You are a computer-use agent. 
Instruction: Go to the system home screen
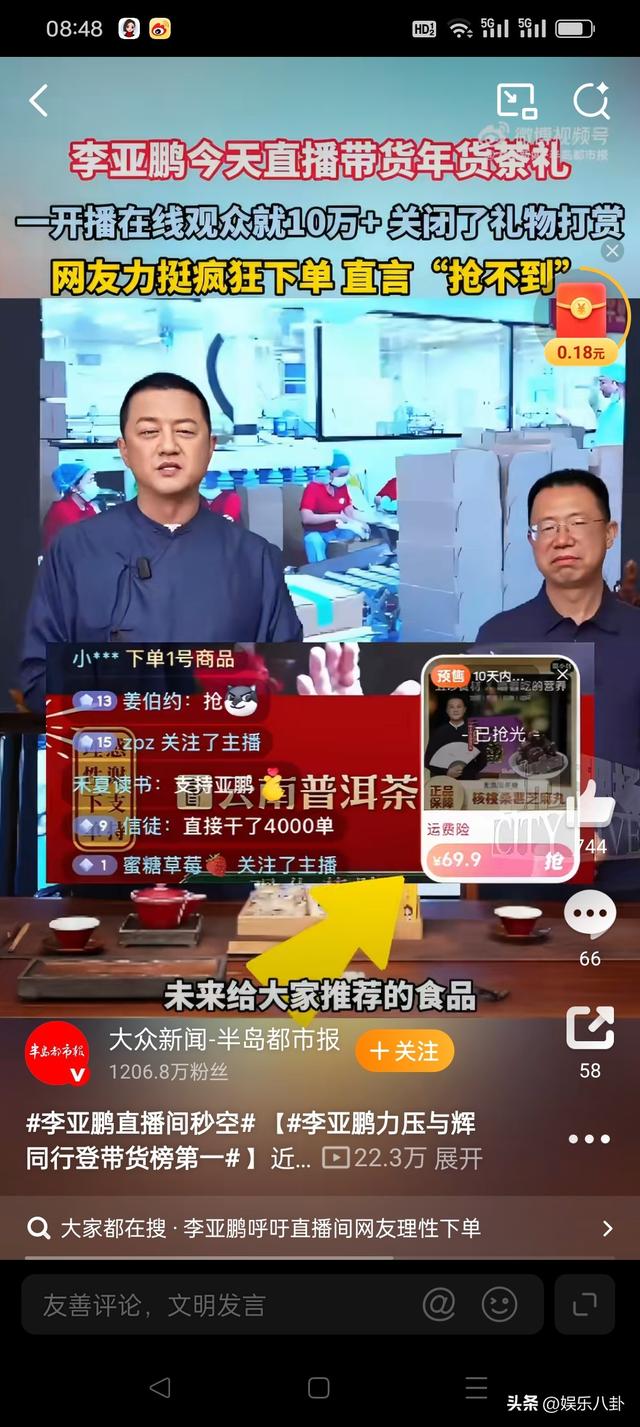pyautogui.click(x=319, y=1387)
